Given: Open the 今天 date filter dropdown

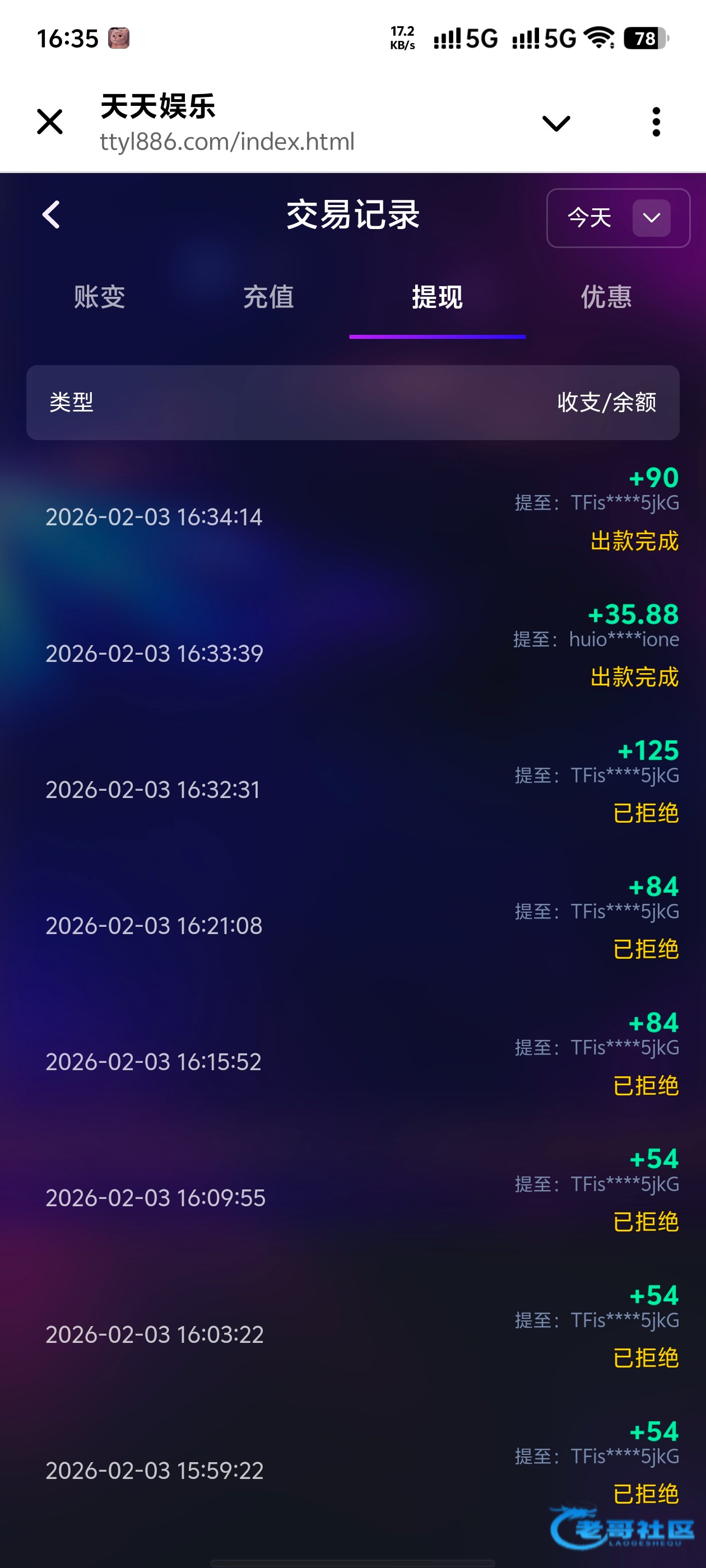Looking at the screenshot, I should point(617,218).
